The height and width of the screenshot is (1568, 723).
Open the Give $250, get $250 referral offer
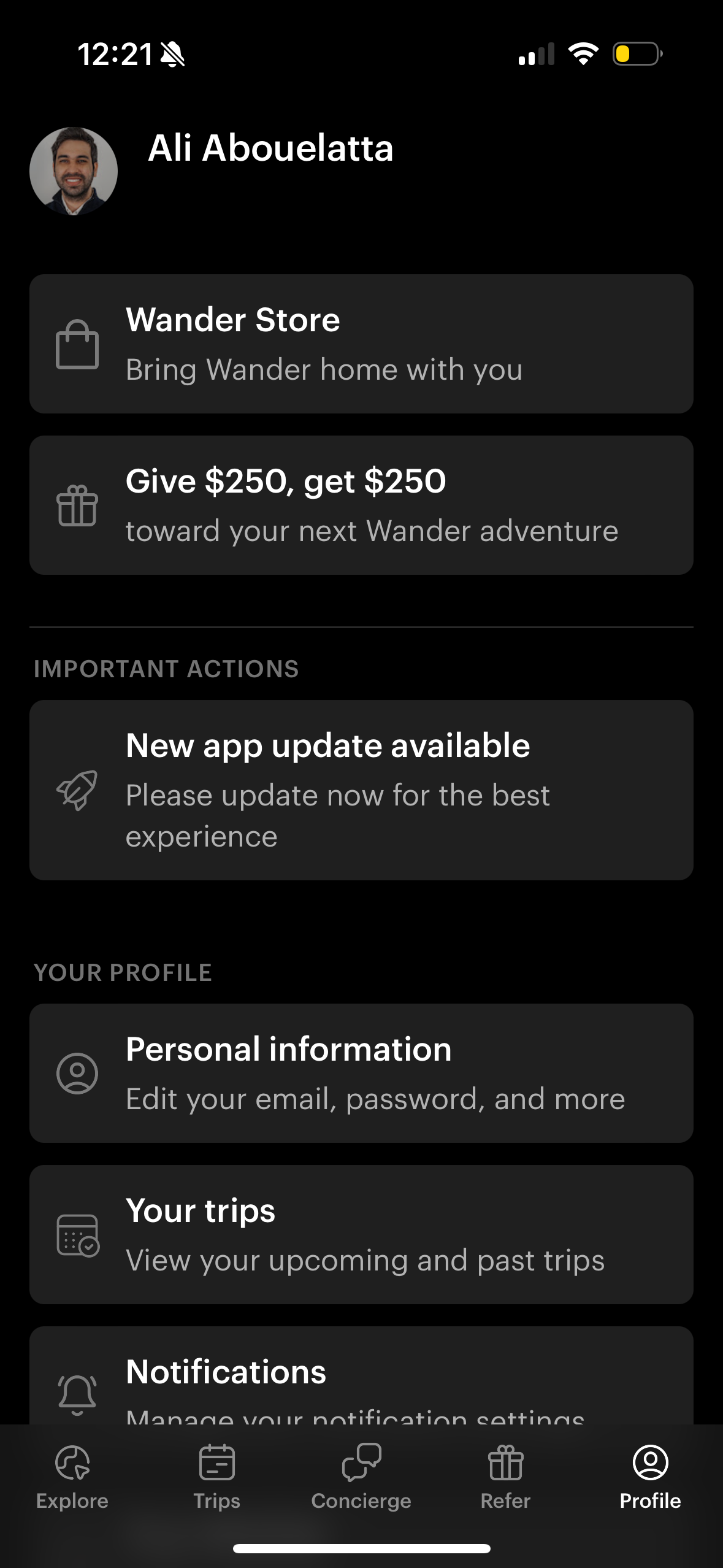coord(362,503)
